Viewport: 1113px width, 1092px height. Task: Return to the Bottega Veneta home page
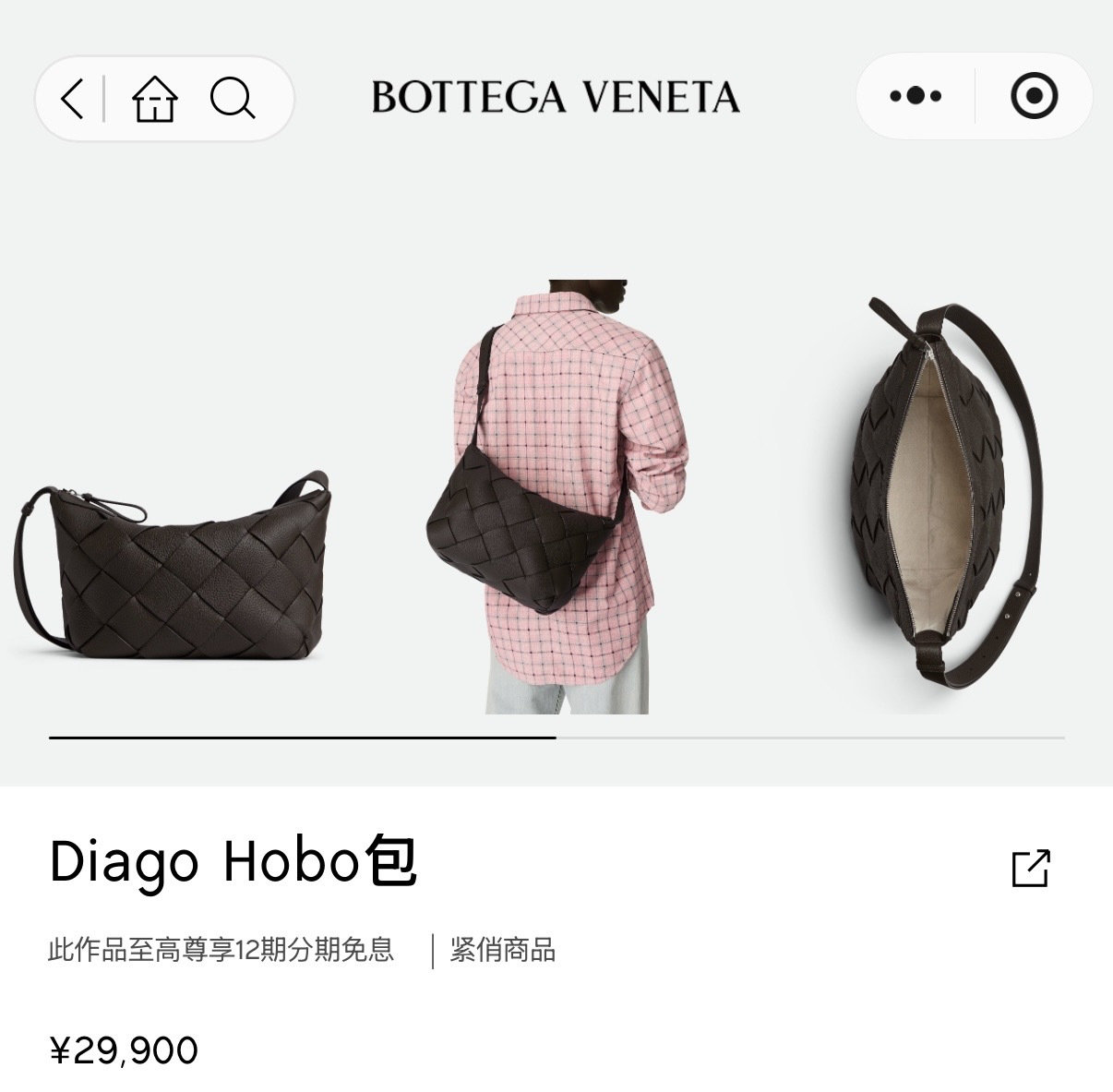click(155, 98)
